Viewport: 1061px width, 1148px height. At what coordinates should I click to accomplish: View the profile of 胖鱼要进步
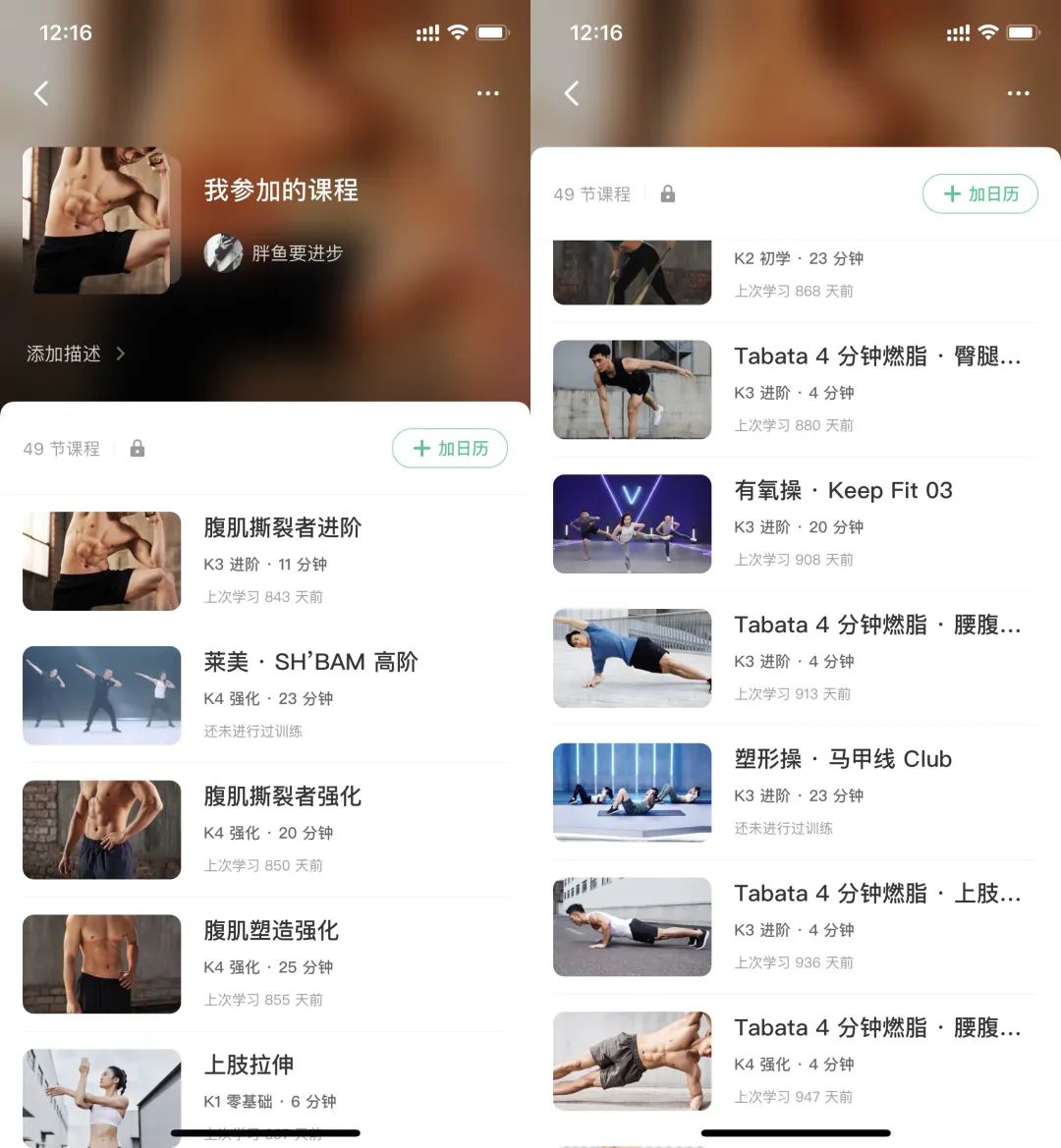click(x=275, y=253)
